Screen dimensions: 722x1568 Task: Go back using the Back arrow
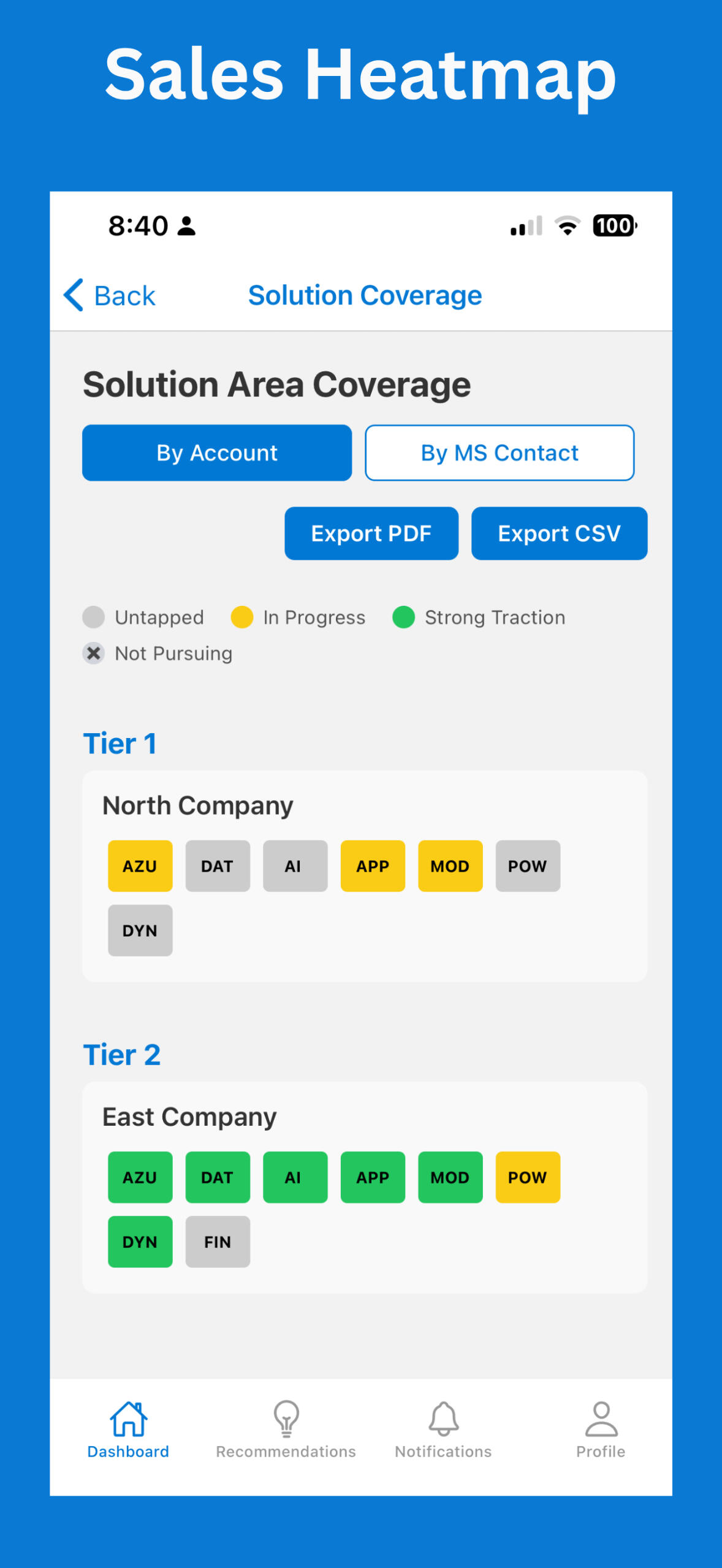point(110,295)
